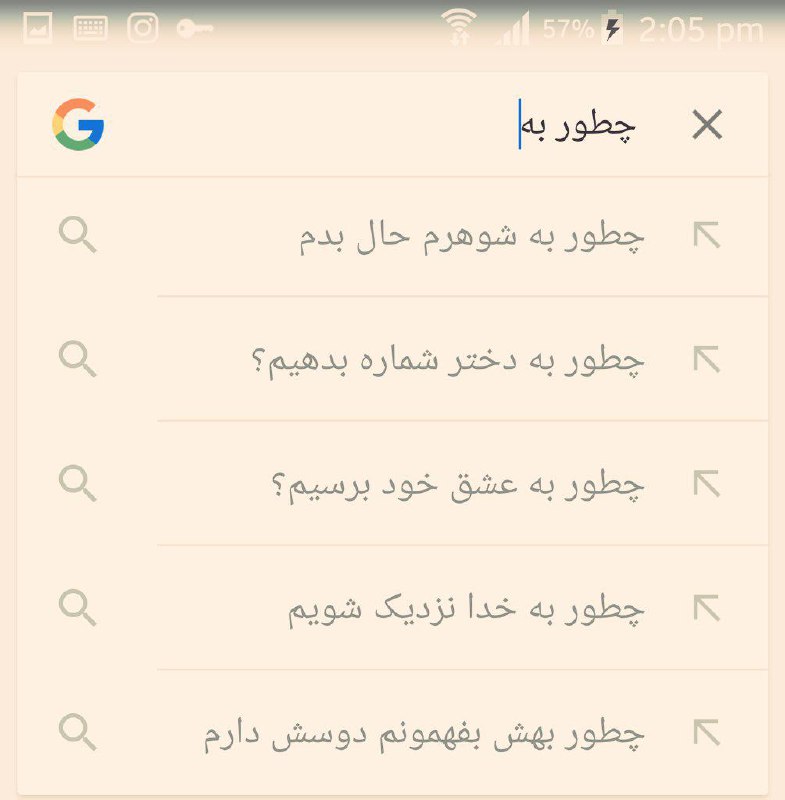Image resolution: width=785 pixels, height=800 pixels.
Task: Insert arrow for چطور به عشق خود برسیم؟
Action: [706, 484]
